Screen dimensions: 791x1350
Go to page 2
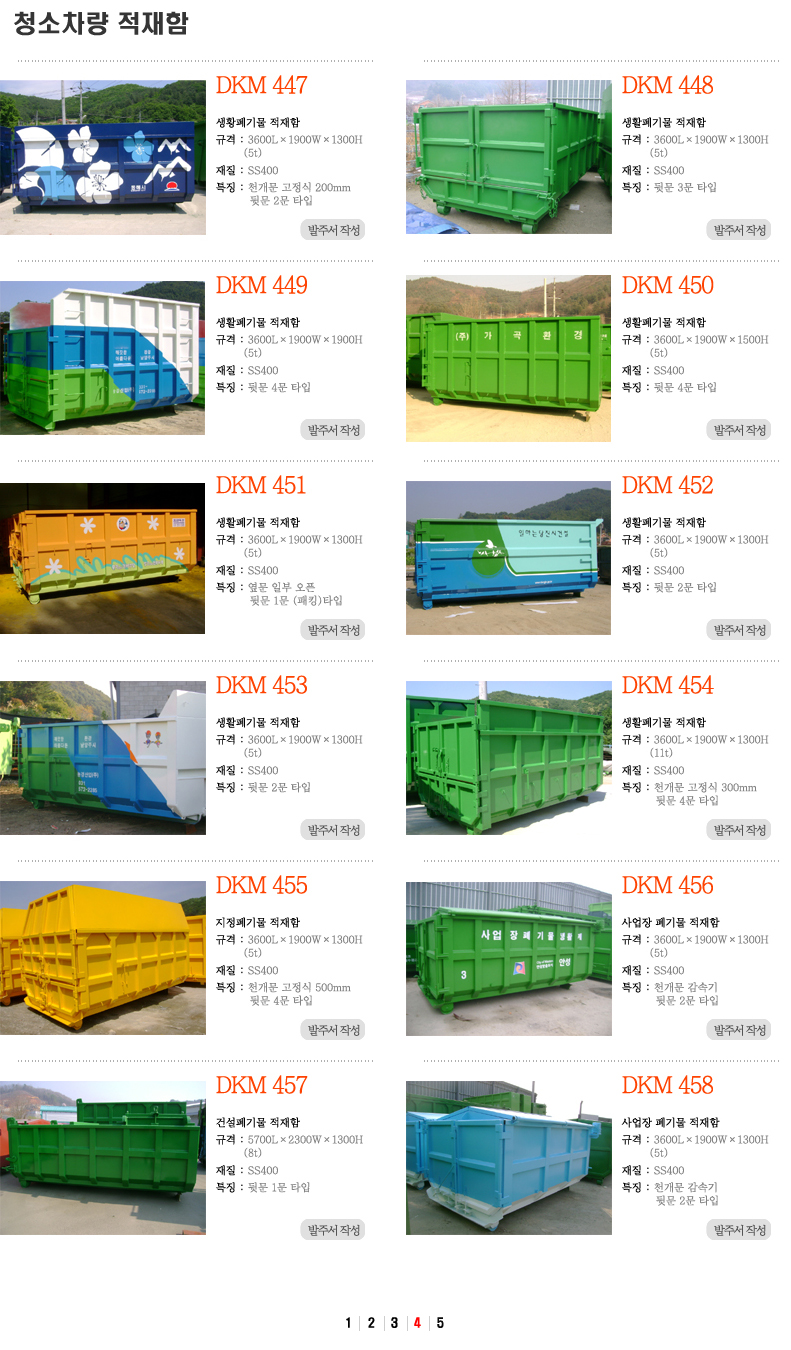pos(371,1323)
